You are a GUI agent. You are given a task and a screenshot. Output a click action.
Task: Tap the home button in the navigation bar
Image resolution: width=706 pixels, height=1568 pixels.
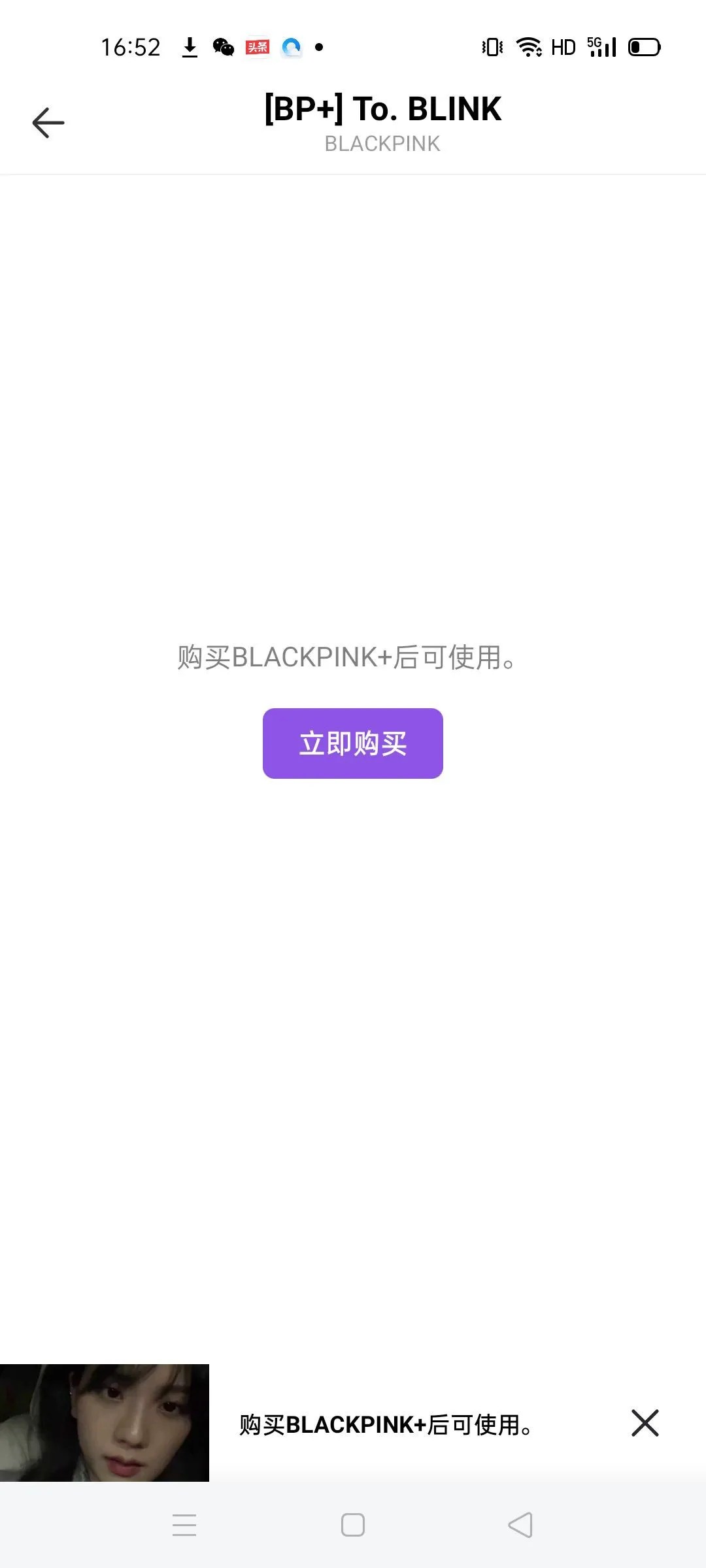[353, 1525]
